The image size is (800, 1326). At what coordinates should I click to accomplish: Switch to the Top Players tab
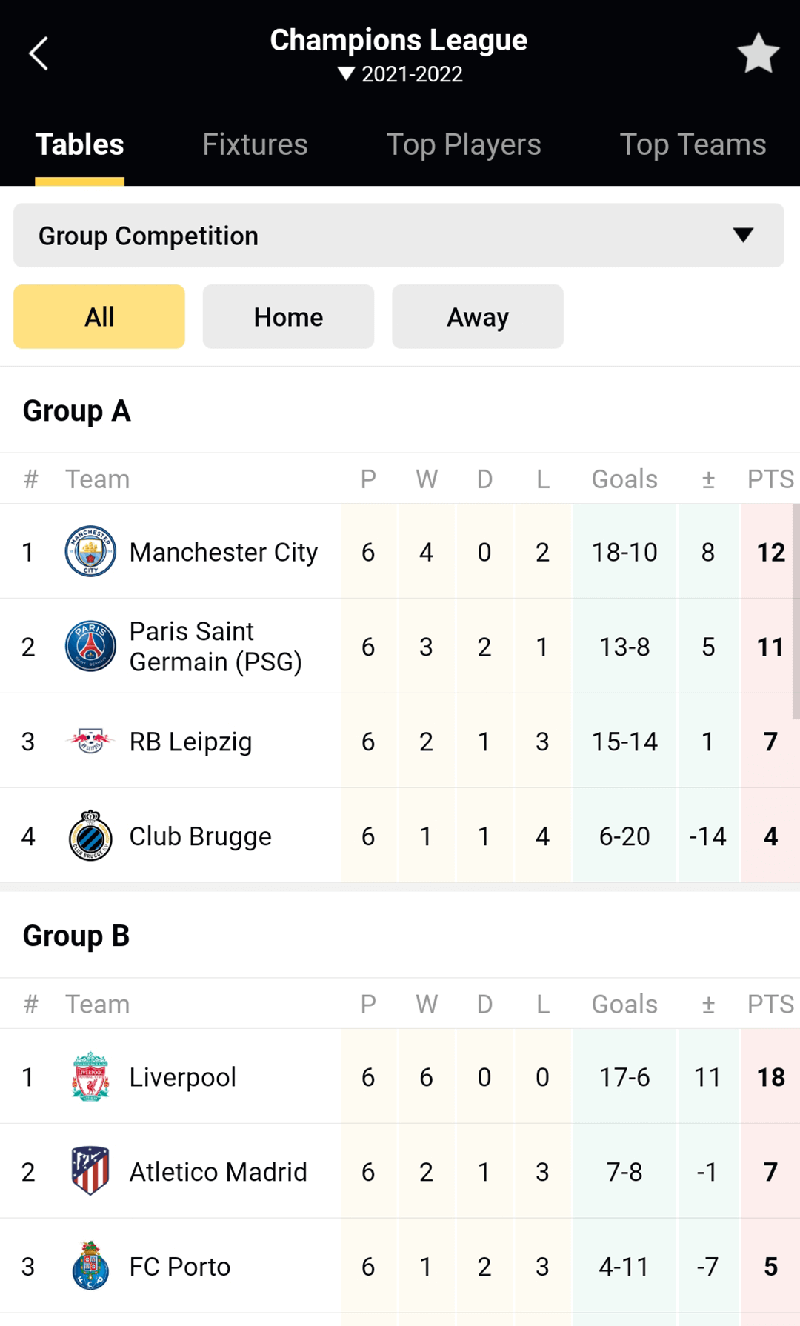(464, 144)
